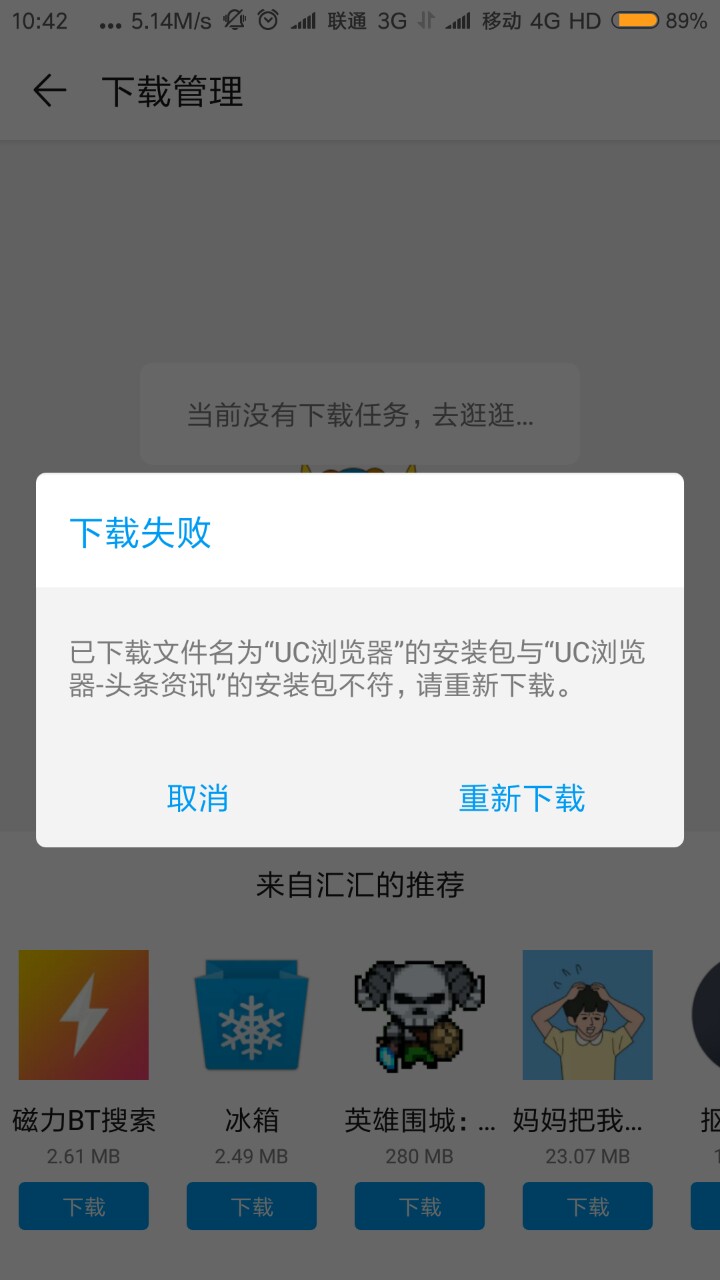Open the 妈妈把我 app card
This screenshot has width=720, height=1280.
click(588, 1015)
